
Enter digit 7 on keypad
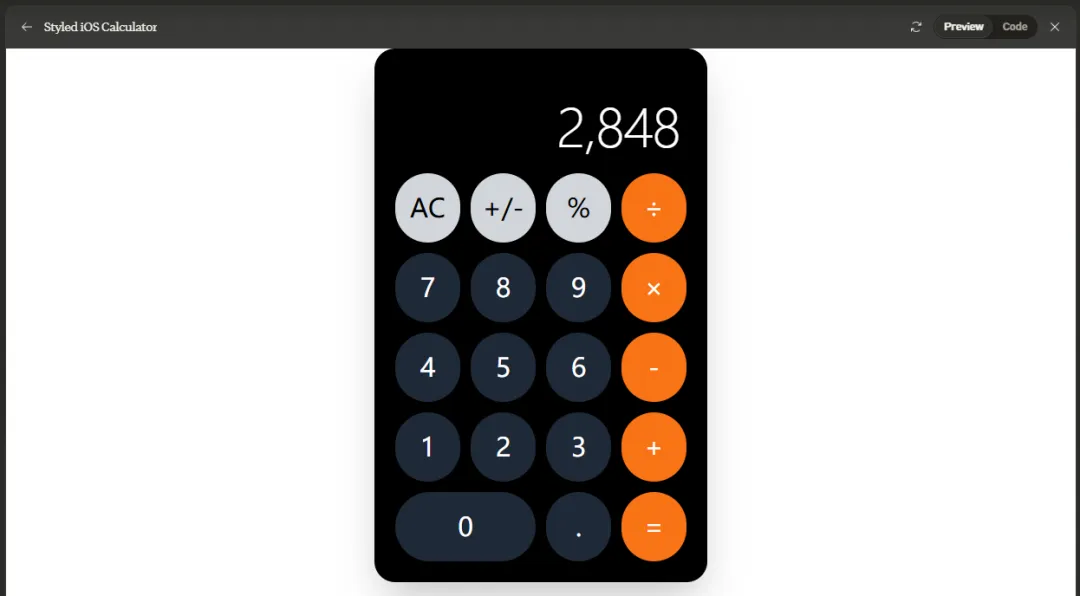[428, 288]
